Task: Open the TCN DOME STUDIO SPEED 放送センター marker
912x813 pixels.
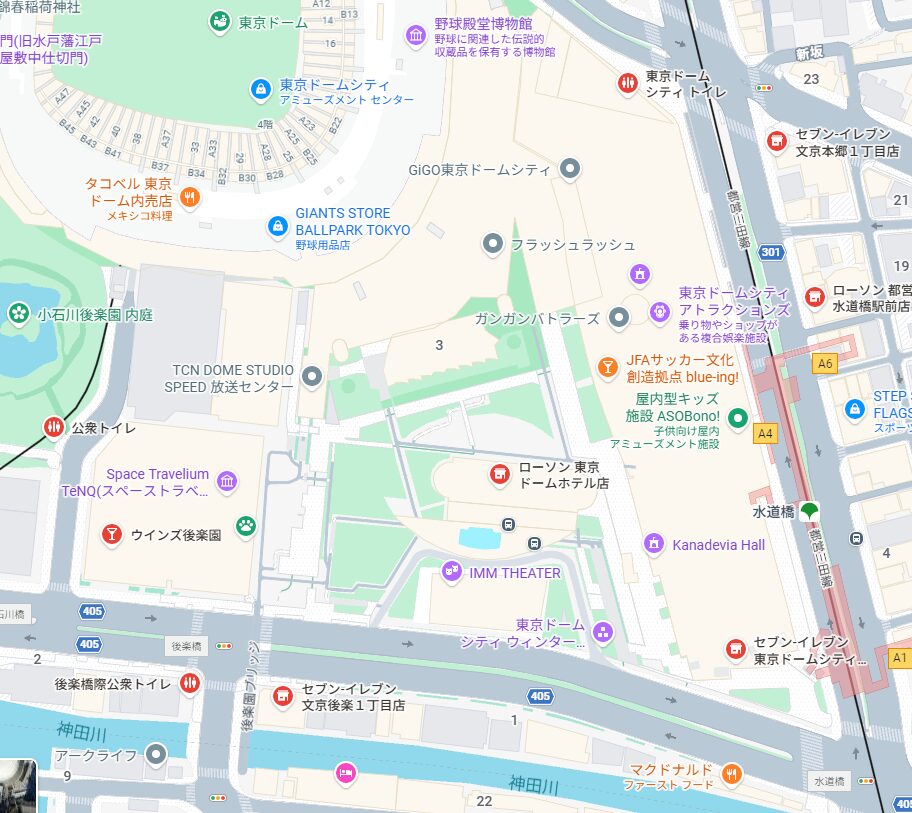Action: (x=313, y=377)
